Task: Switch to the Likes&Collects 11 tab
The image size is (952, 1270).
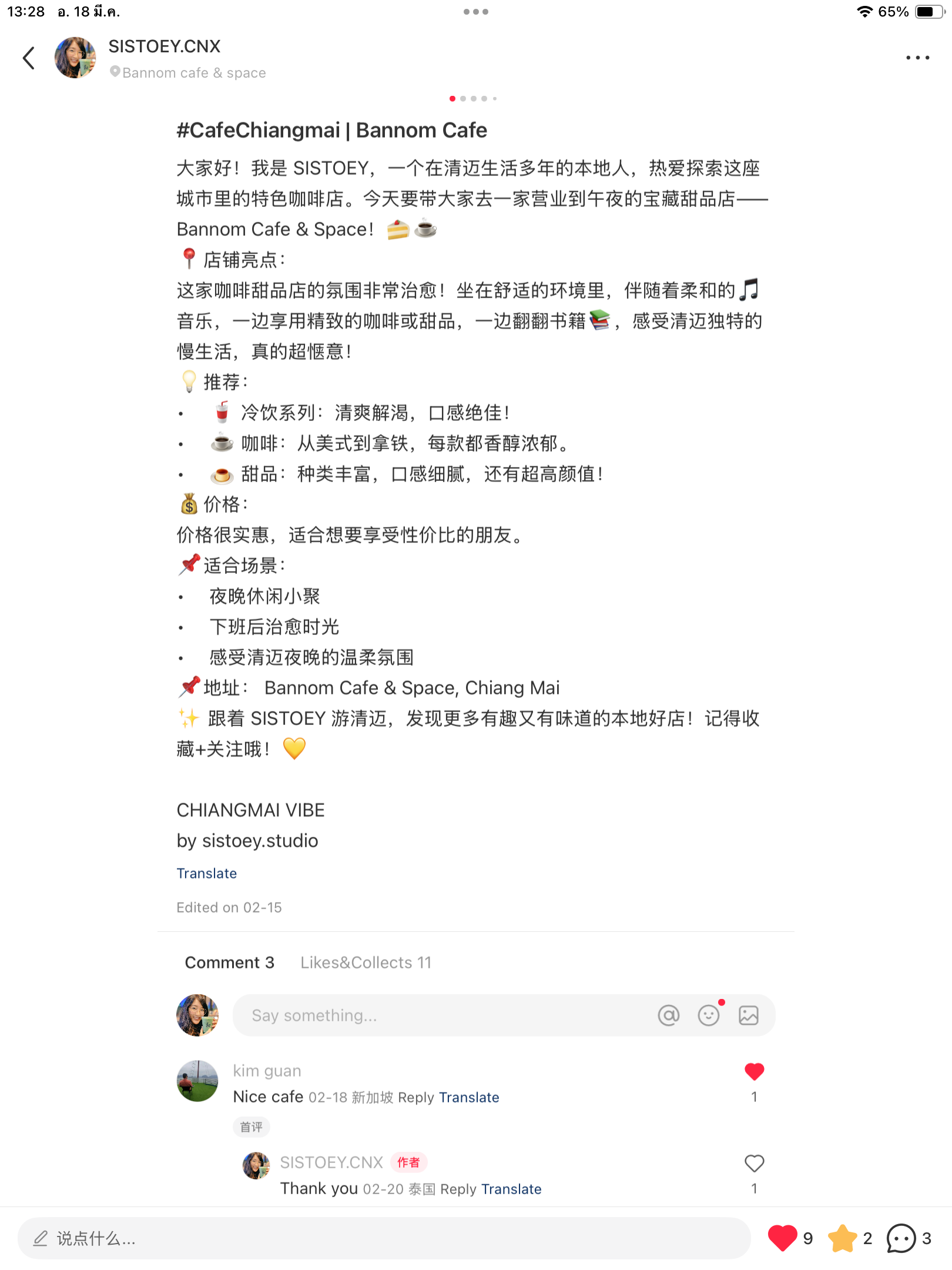Action: [366, 962]
